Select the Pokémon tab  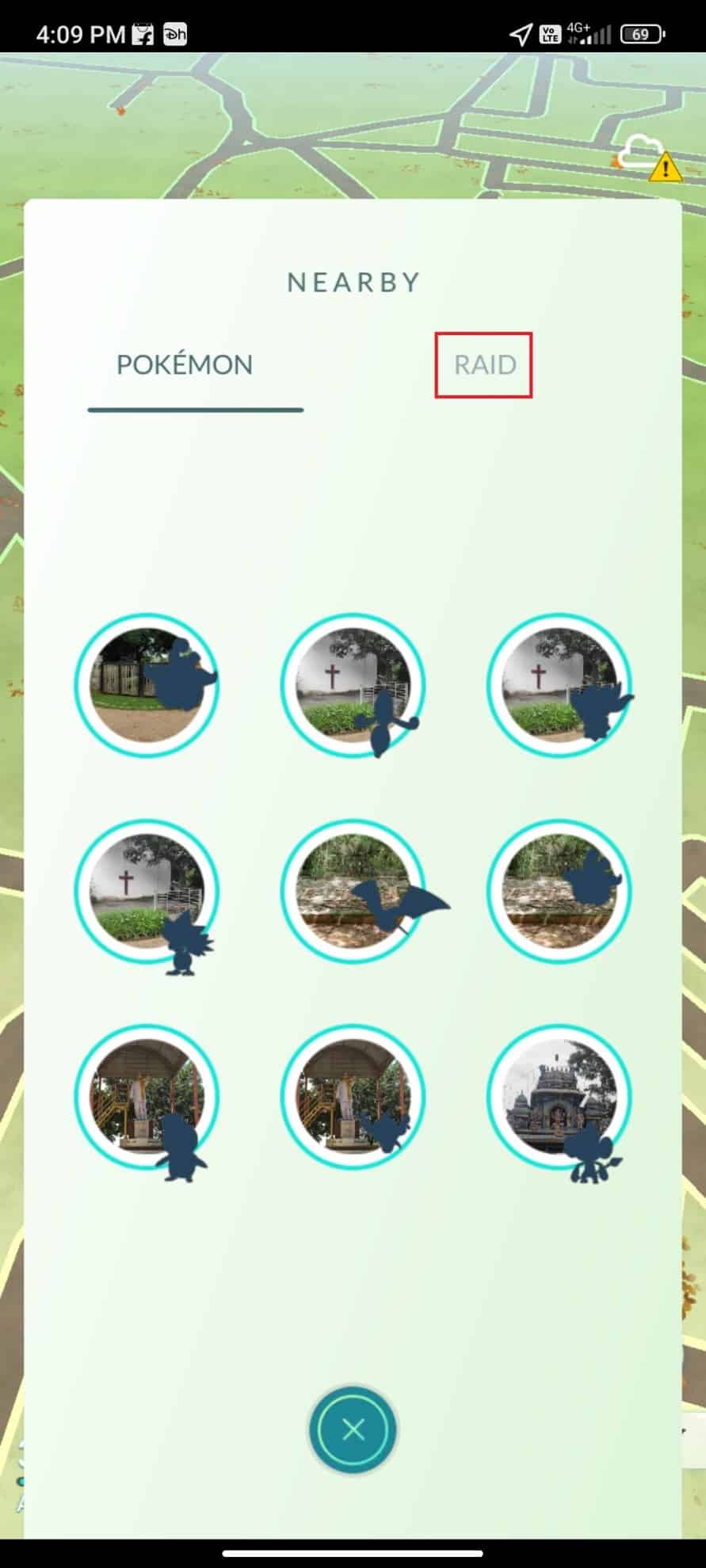(x=185, y=365)
